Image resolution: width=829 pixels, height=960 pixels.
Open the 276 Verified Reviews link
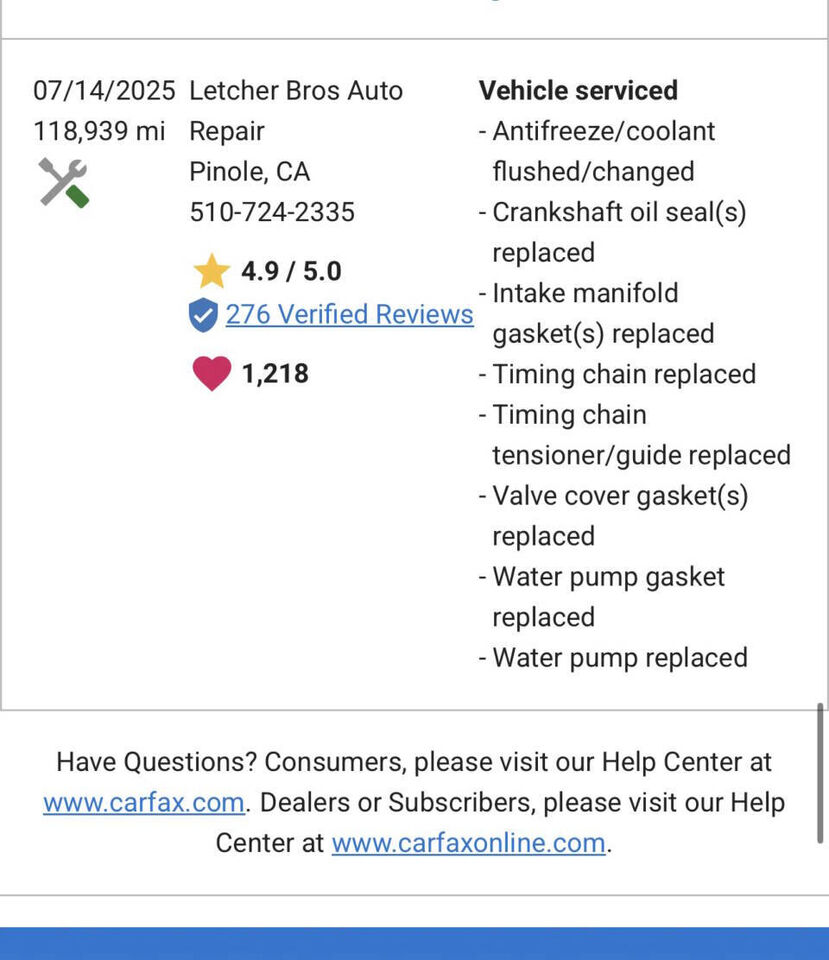pyautogui.click(x=348, y=314)
